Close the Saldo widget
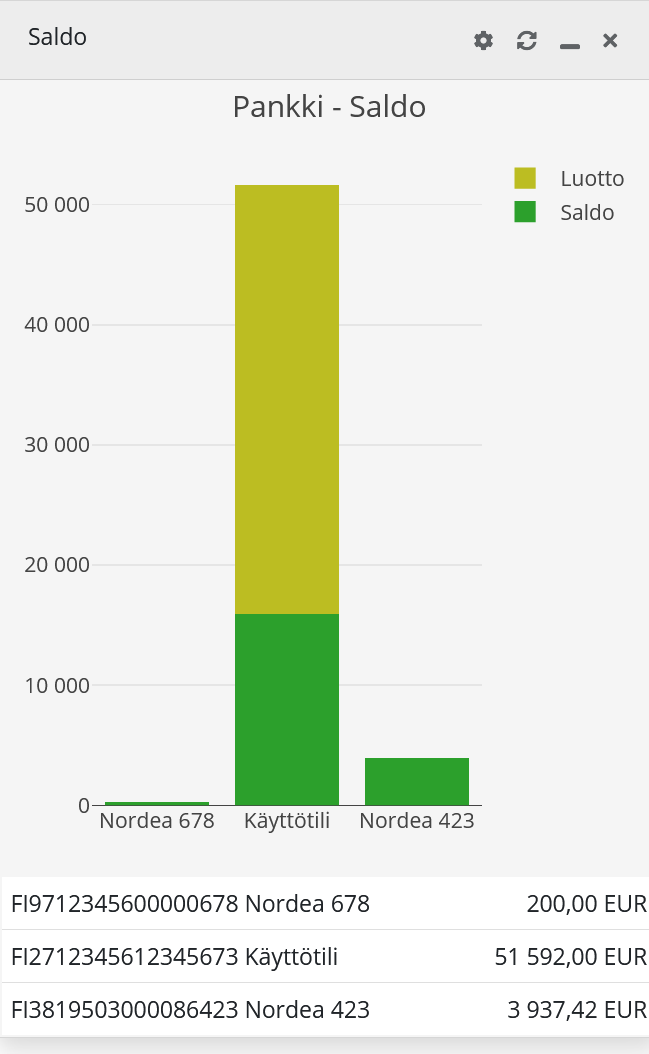The height and width of the screenshot is (1054, 649). click(610, 41)
